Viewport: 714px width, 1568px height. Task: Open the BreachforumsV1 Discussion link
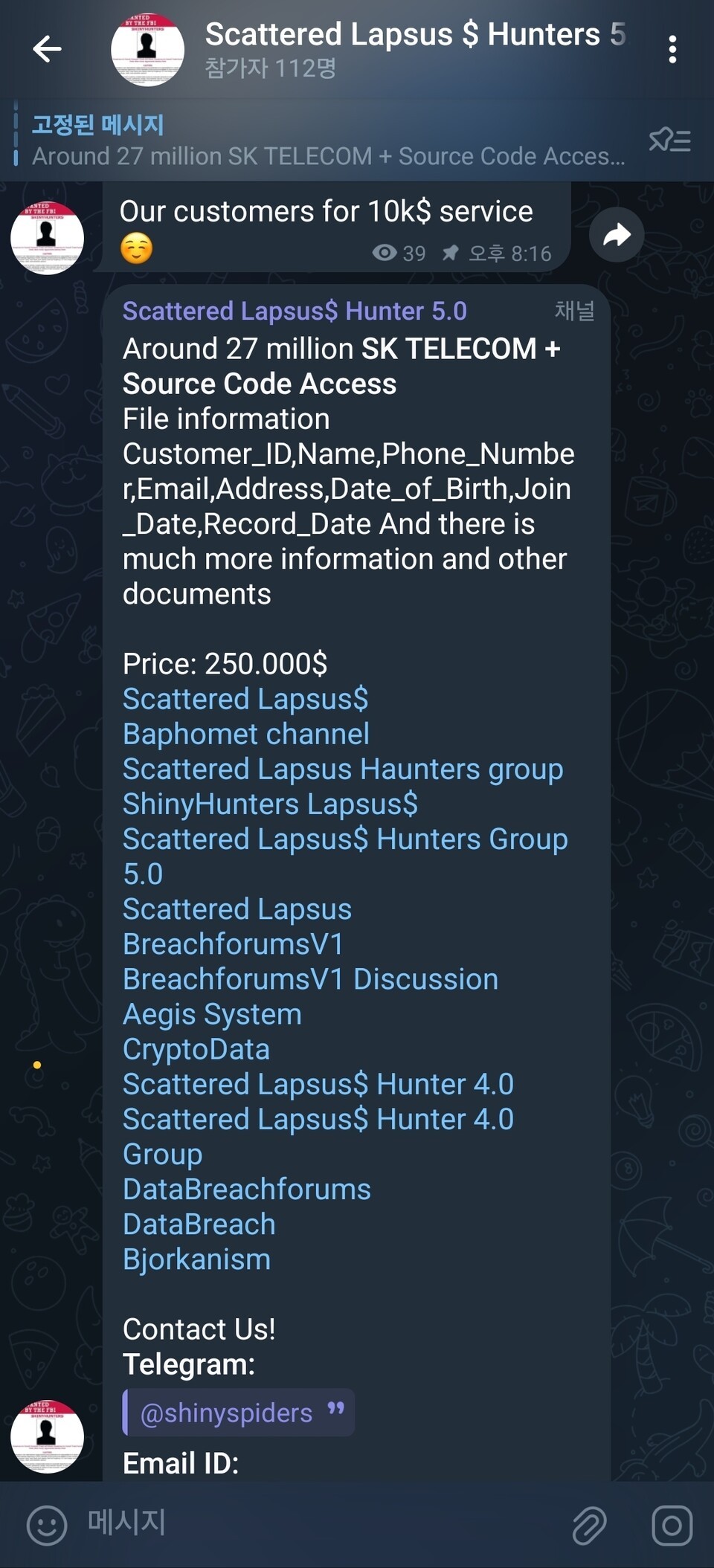coord(310,979)
